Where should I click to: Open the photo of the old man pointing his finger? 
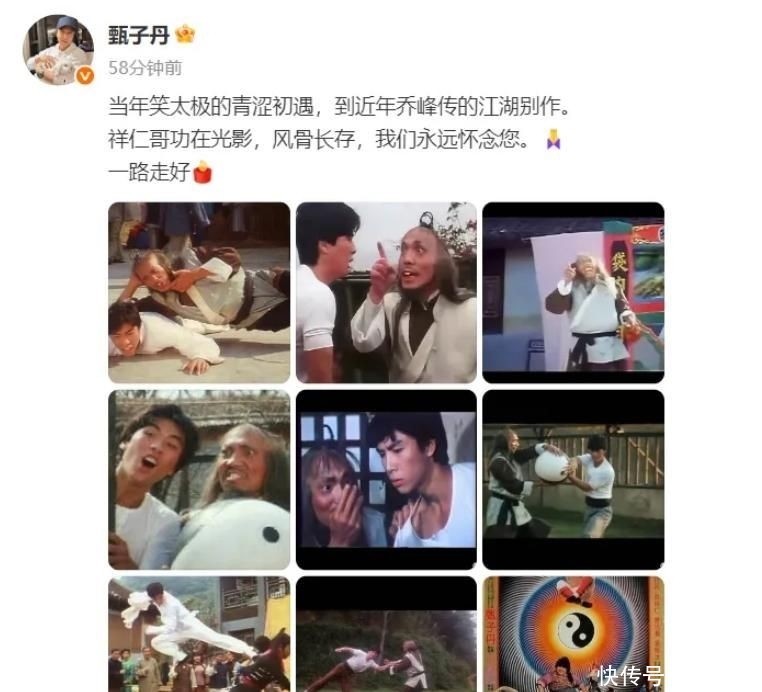pos(386,293)
